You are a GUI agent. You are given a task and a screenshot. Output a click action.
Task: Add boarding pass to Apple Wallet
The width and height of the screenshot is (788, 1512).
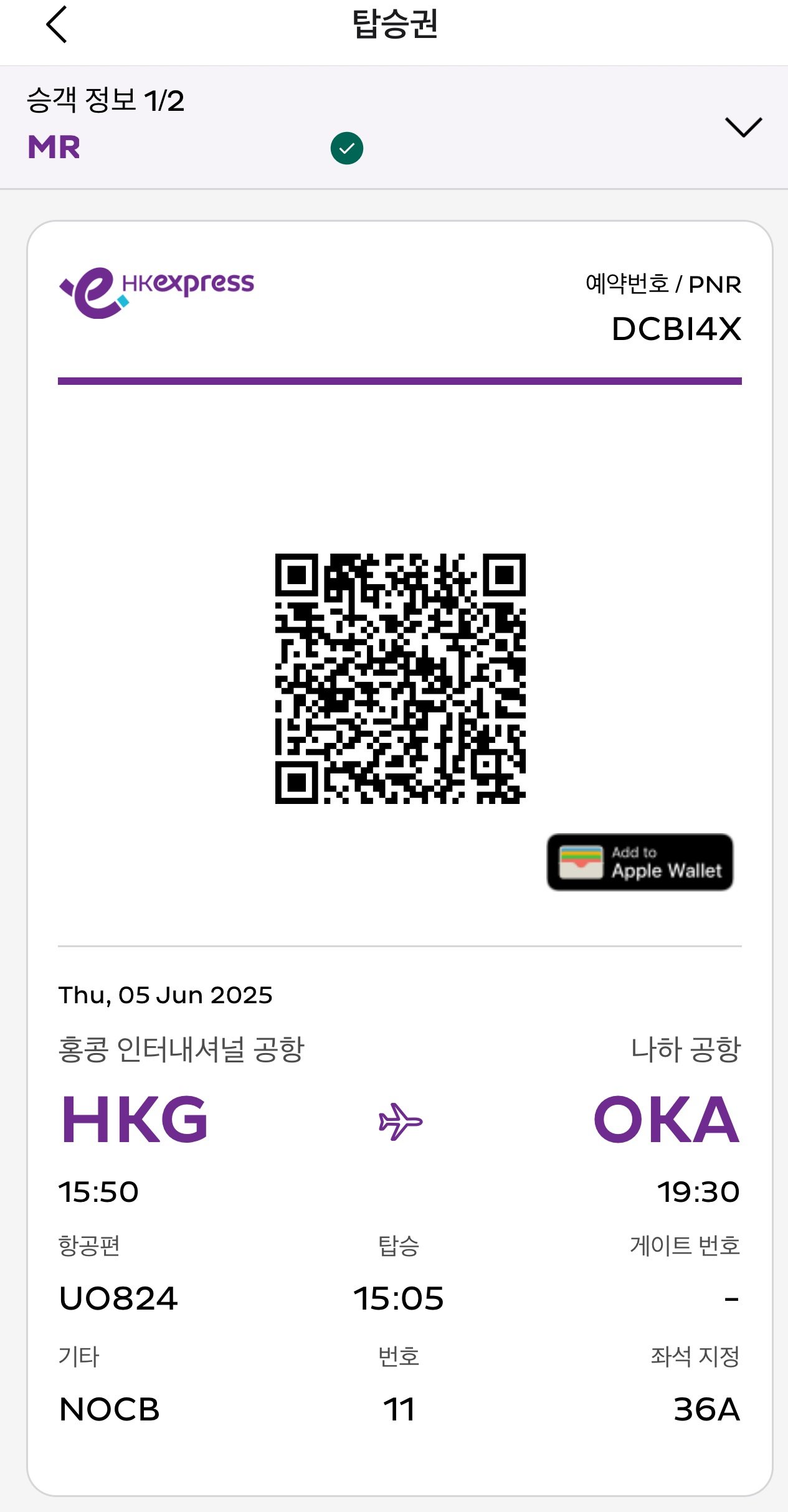[x=640, y=862]
